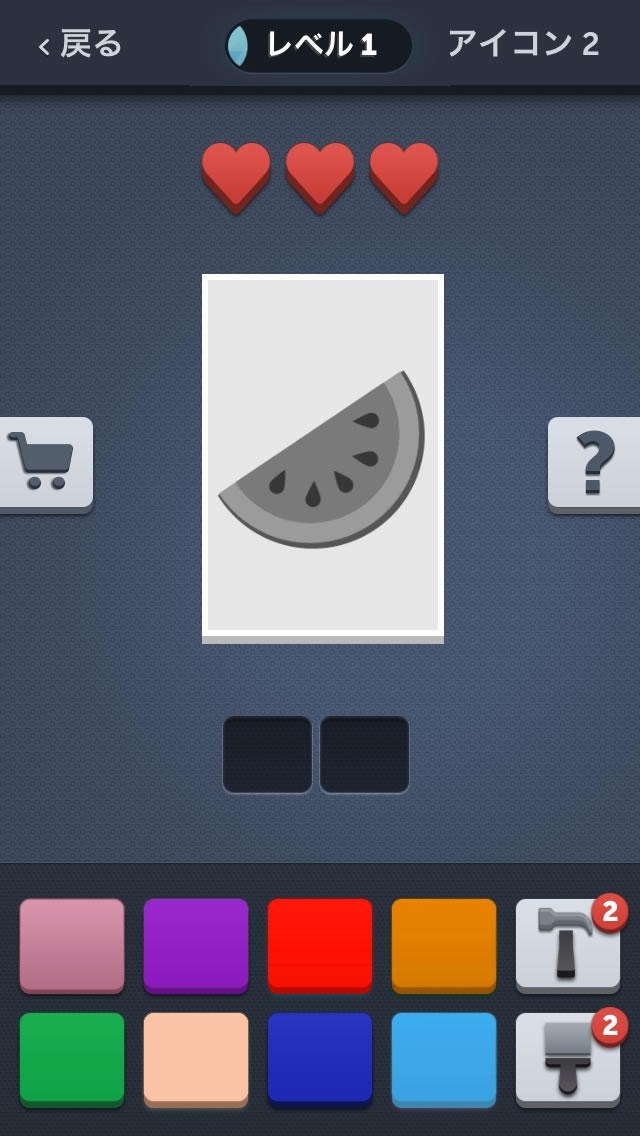
Task: Pick the light blue color swatch
Action: click(444, 1058)
